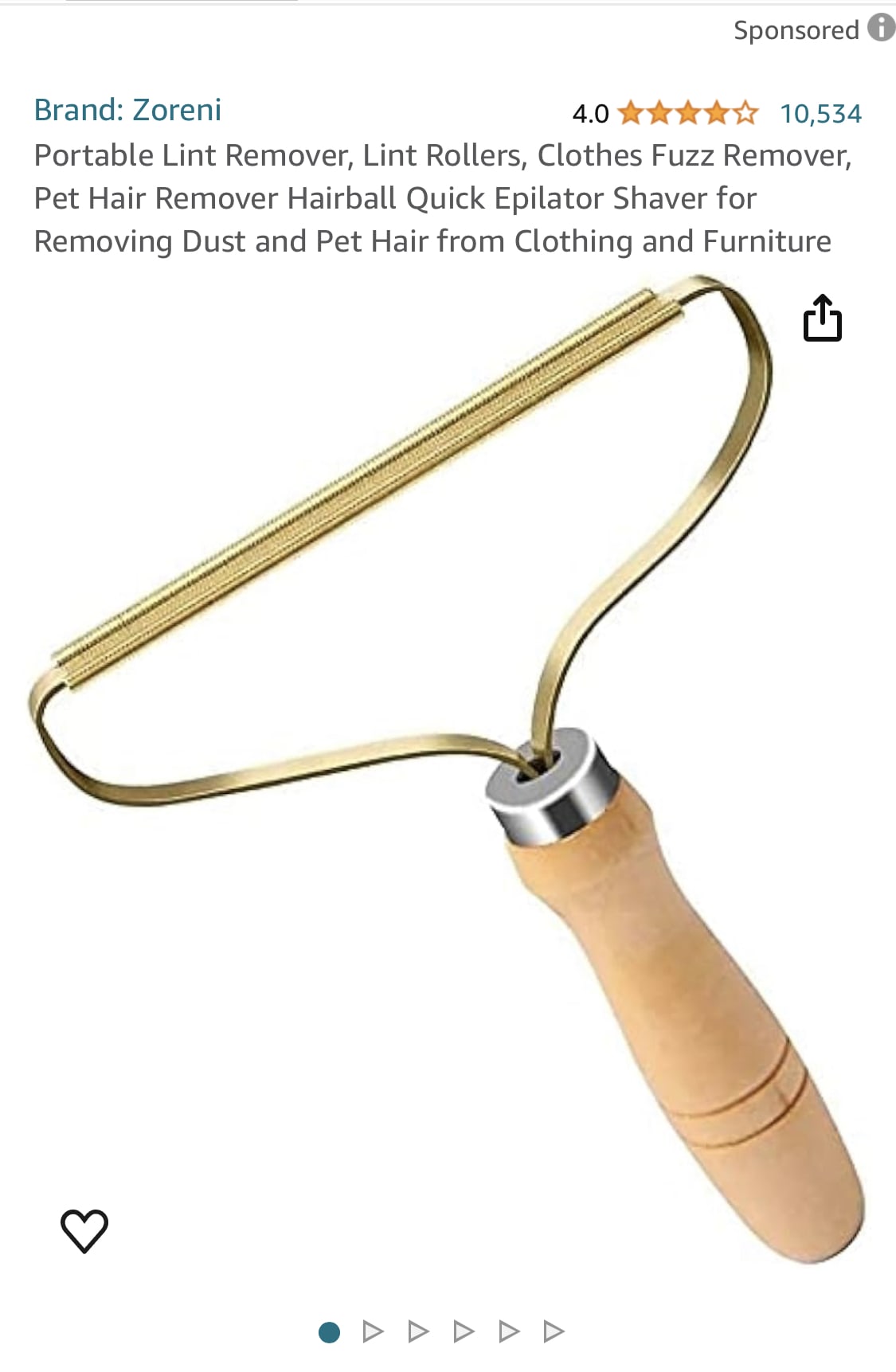Viewport: 896px width, 1372px height.
Task: Share this lint remover product
Action: coord(822,319)
